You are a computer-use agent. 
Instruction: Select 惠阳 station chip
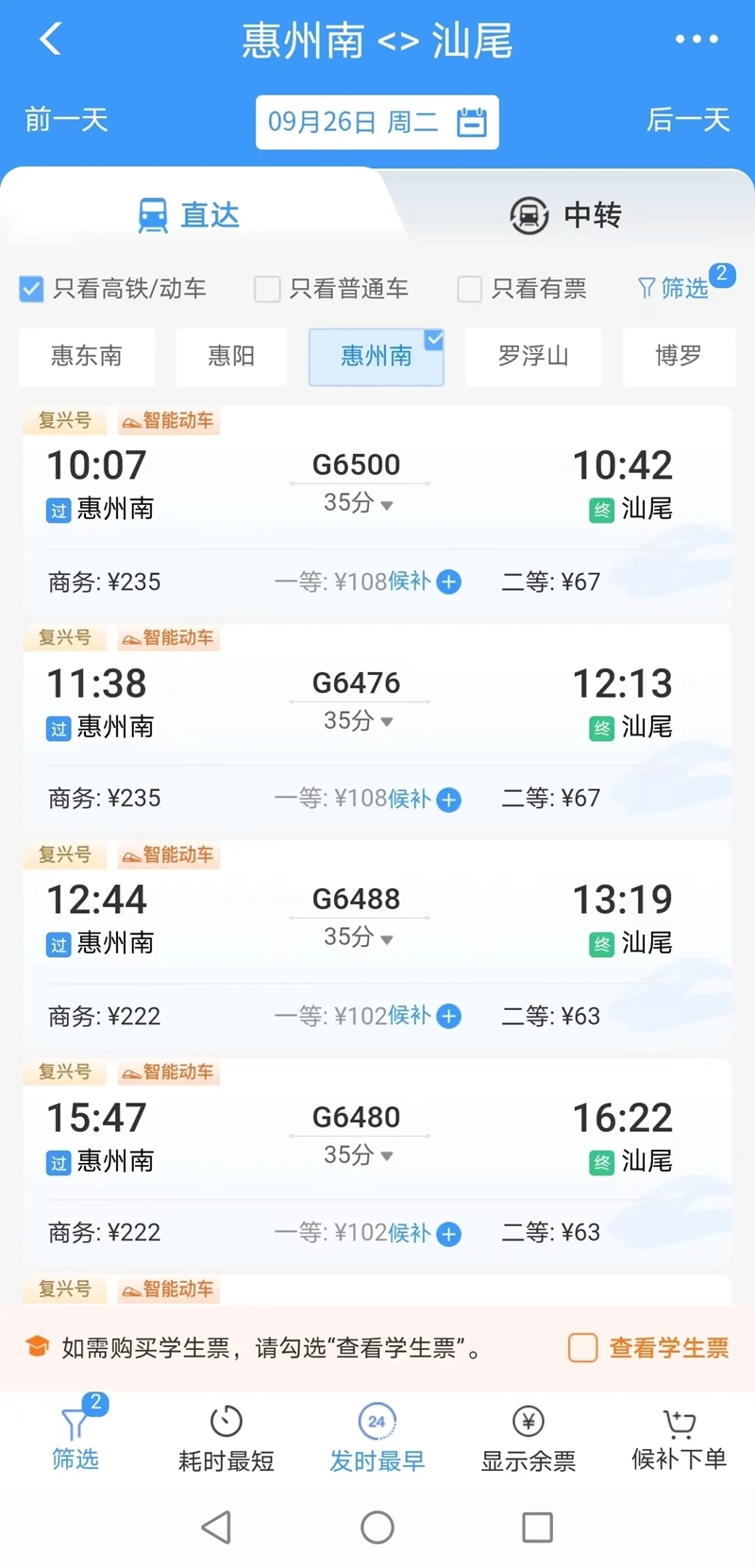coord(231,356)
